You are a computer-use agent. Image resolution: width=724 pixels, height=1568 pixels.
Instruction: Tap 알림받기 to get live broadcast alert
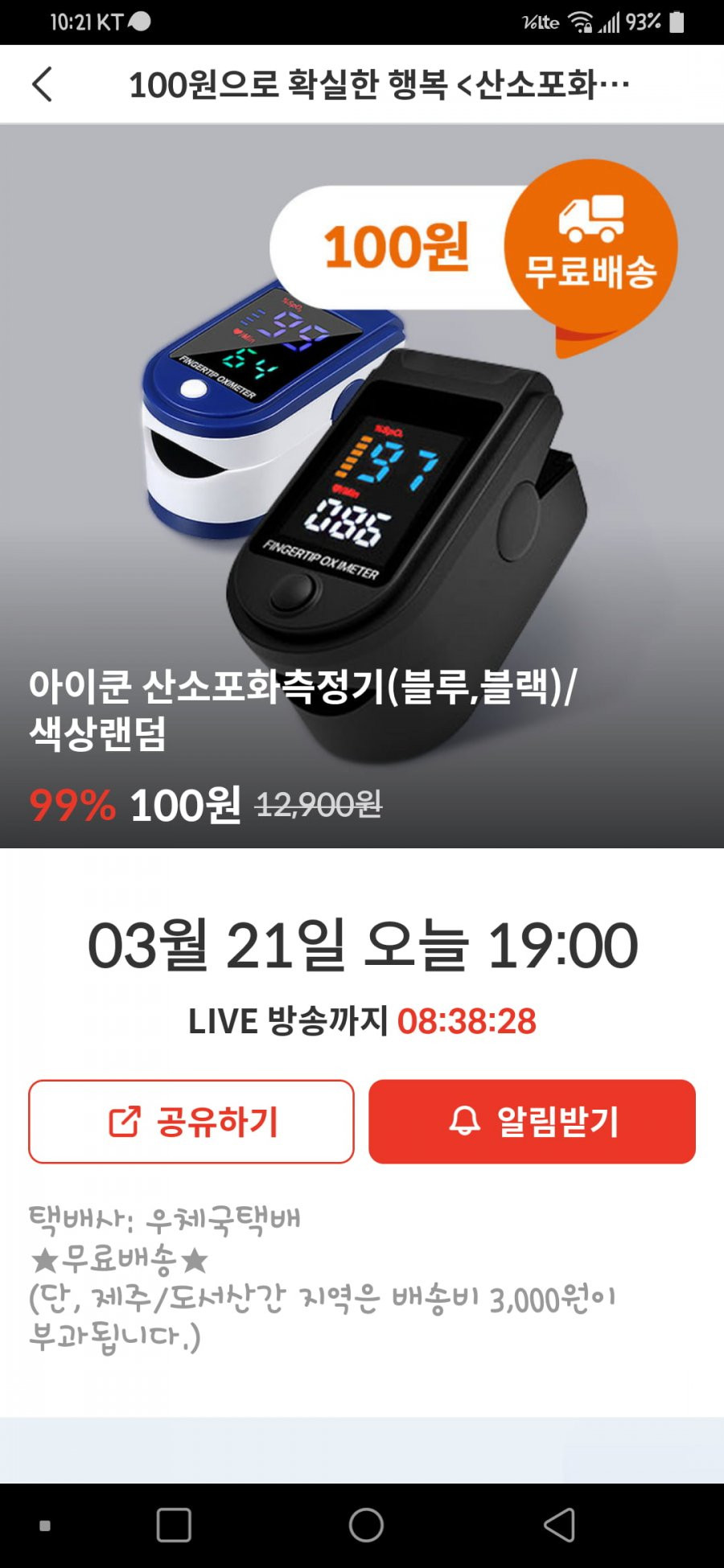click(x=532, y=1122)
